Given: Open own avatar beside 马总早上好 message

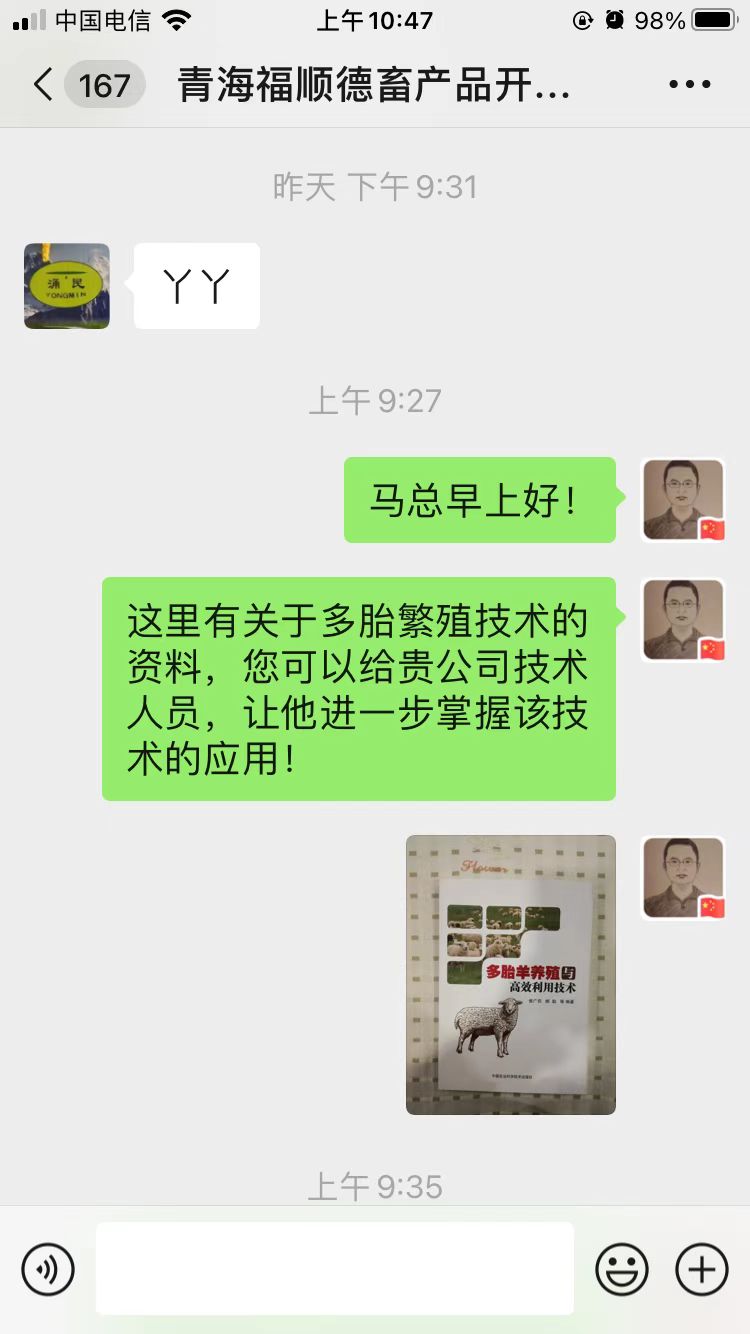Looking at the screenshot, I should click(x=683, y=500).
